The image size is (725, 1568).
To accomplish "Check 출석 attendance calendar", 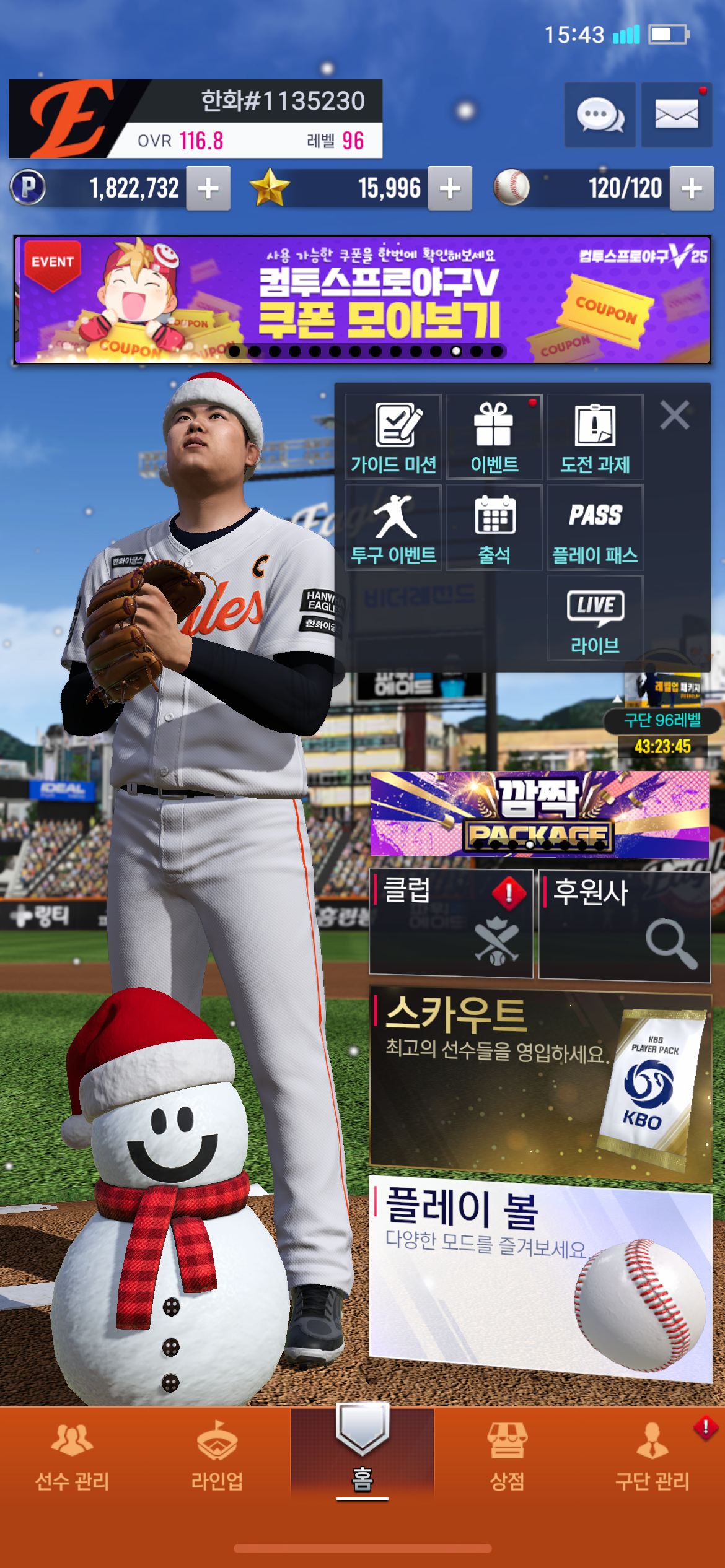I will click(x=494, y=528).
